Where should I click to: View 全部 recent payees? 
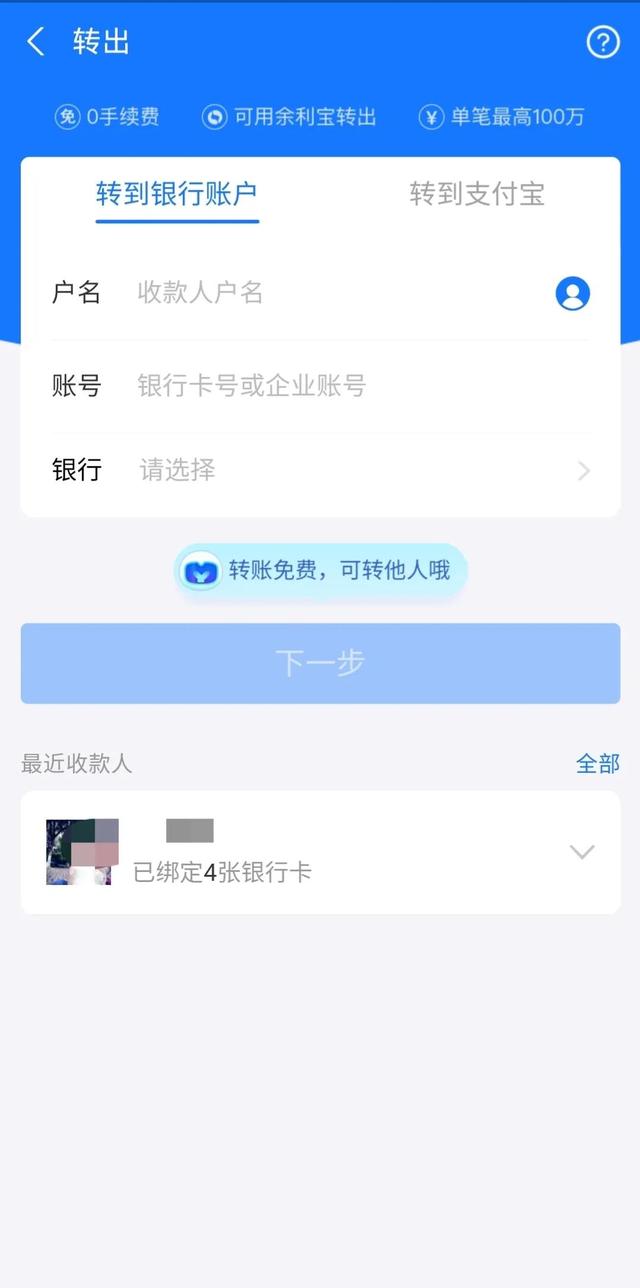point(597,764)
